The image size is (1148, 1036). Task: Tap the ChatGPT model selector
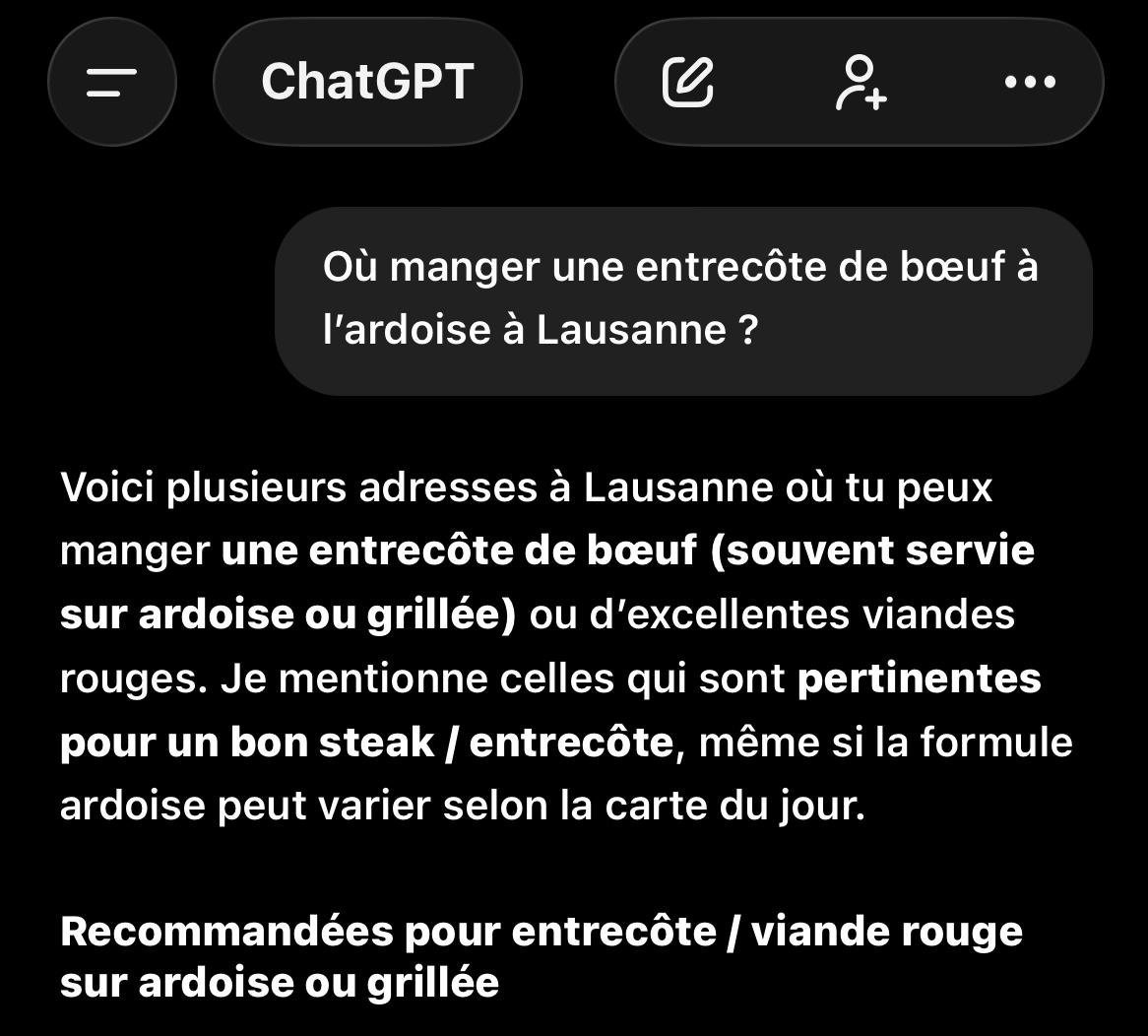pos(367,82)
